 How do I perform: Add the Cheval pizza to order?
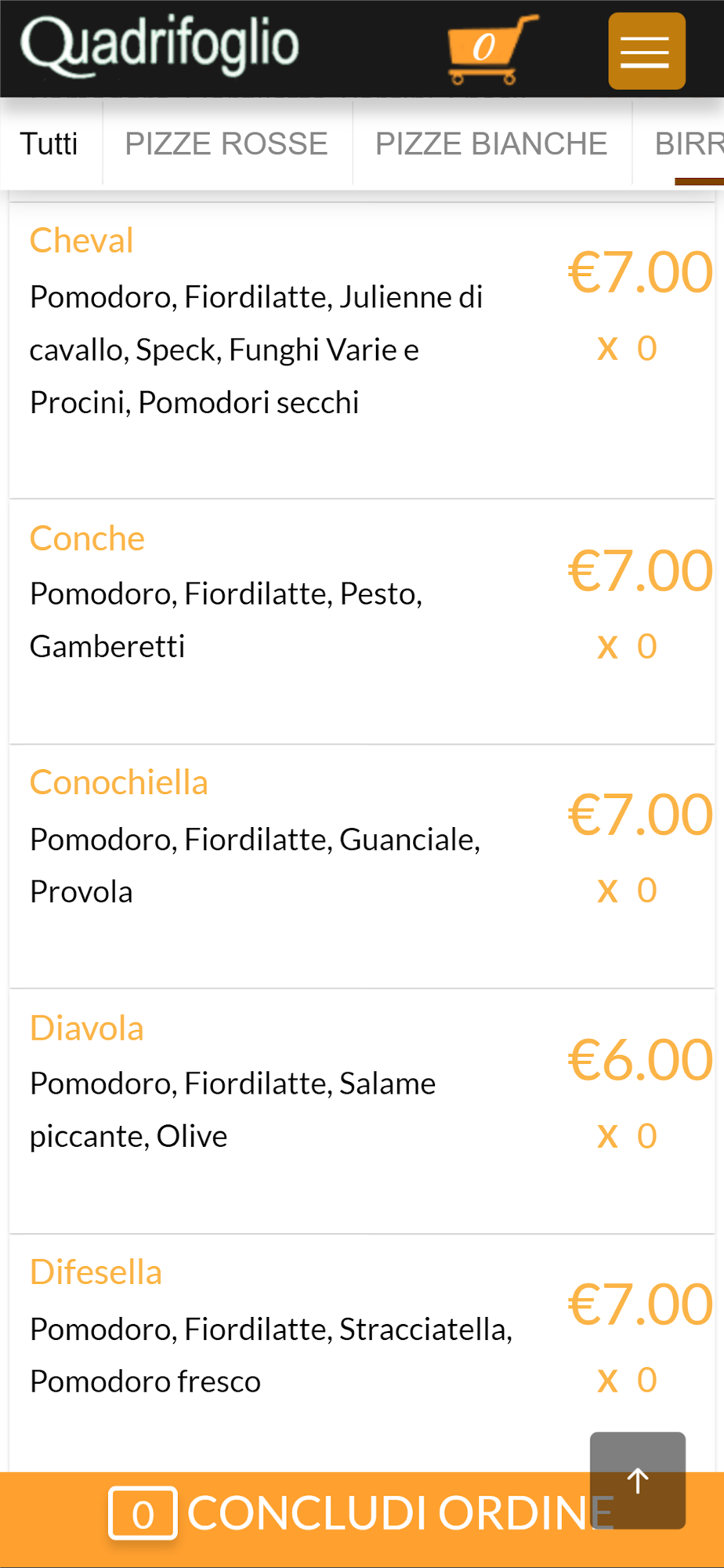[x=362, y=350]
